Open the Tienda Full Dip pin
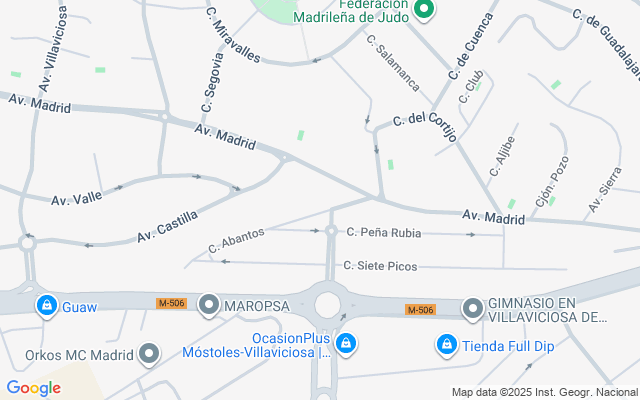The width and height of the screenshot is (640, 400). [447, 345]
